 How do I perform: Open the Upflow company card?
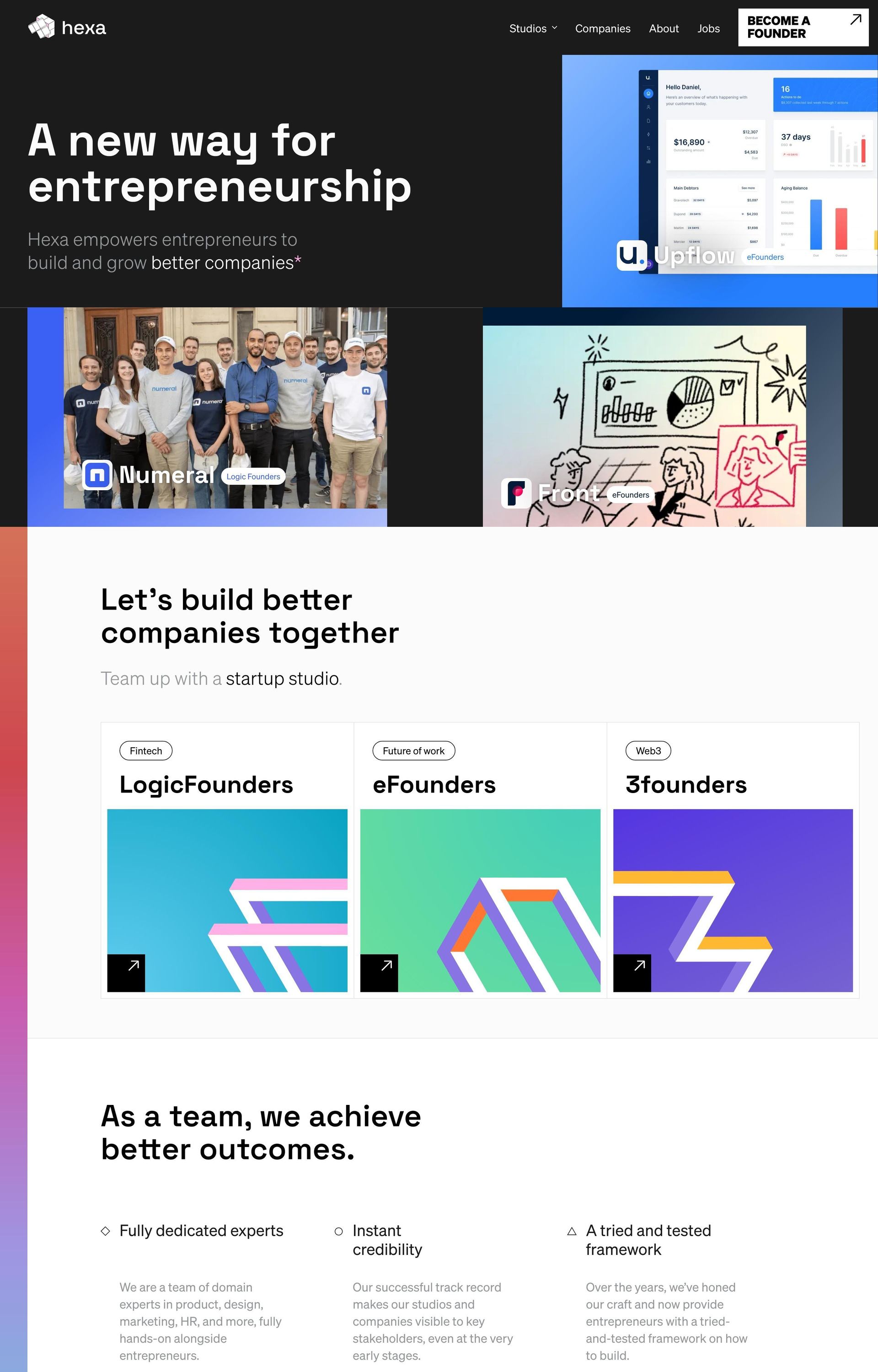pyautogui.click(x=719, y=181)
